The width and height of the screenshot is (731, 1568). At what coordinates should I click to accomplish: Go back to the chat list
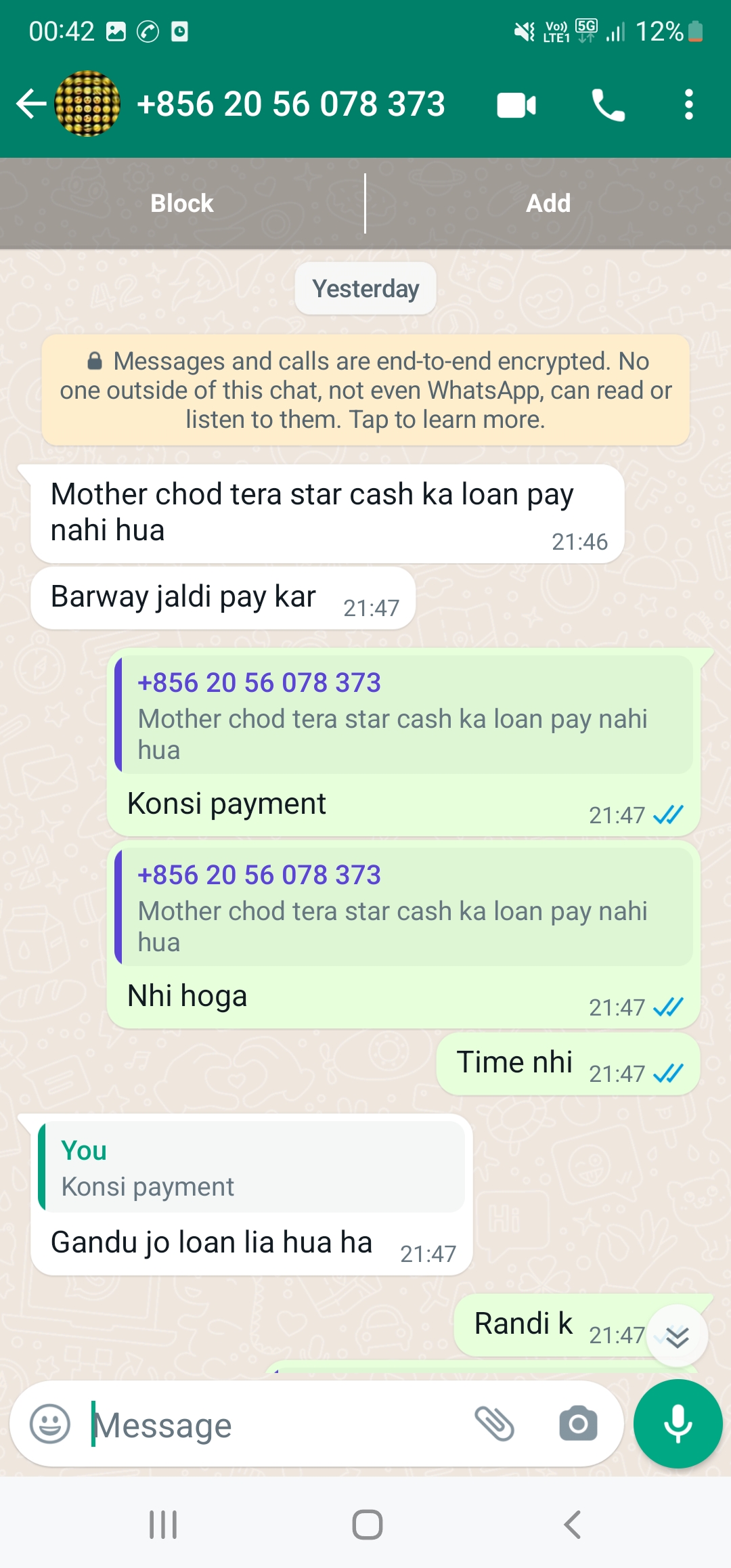point(30,104)
